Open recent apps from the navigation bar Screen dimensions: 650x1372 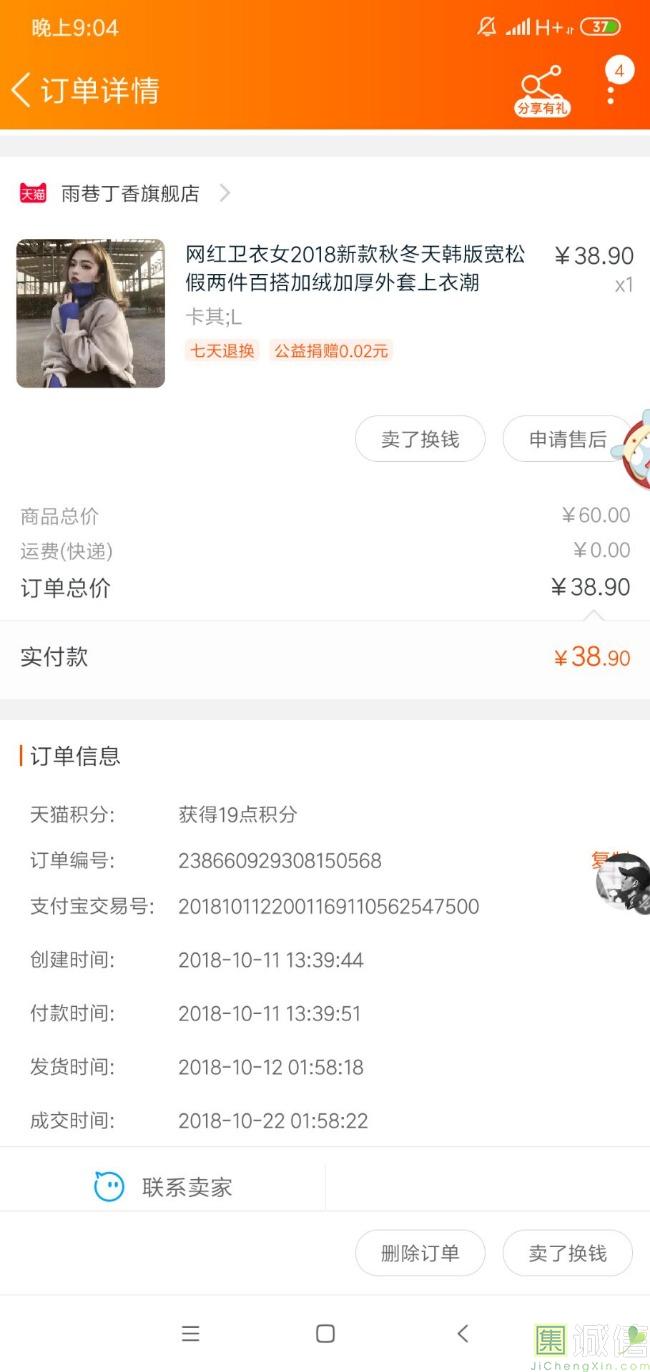point(190,1333)
